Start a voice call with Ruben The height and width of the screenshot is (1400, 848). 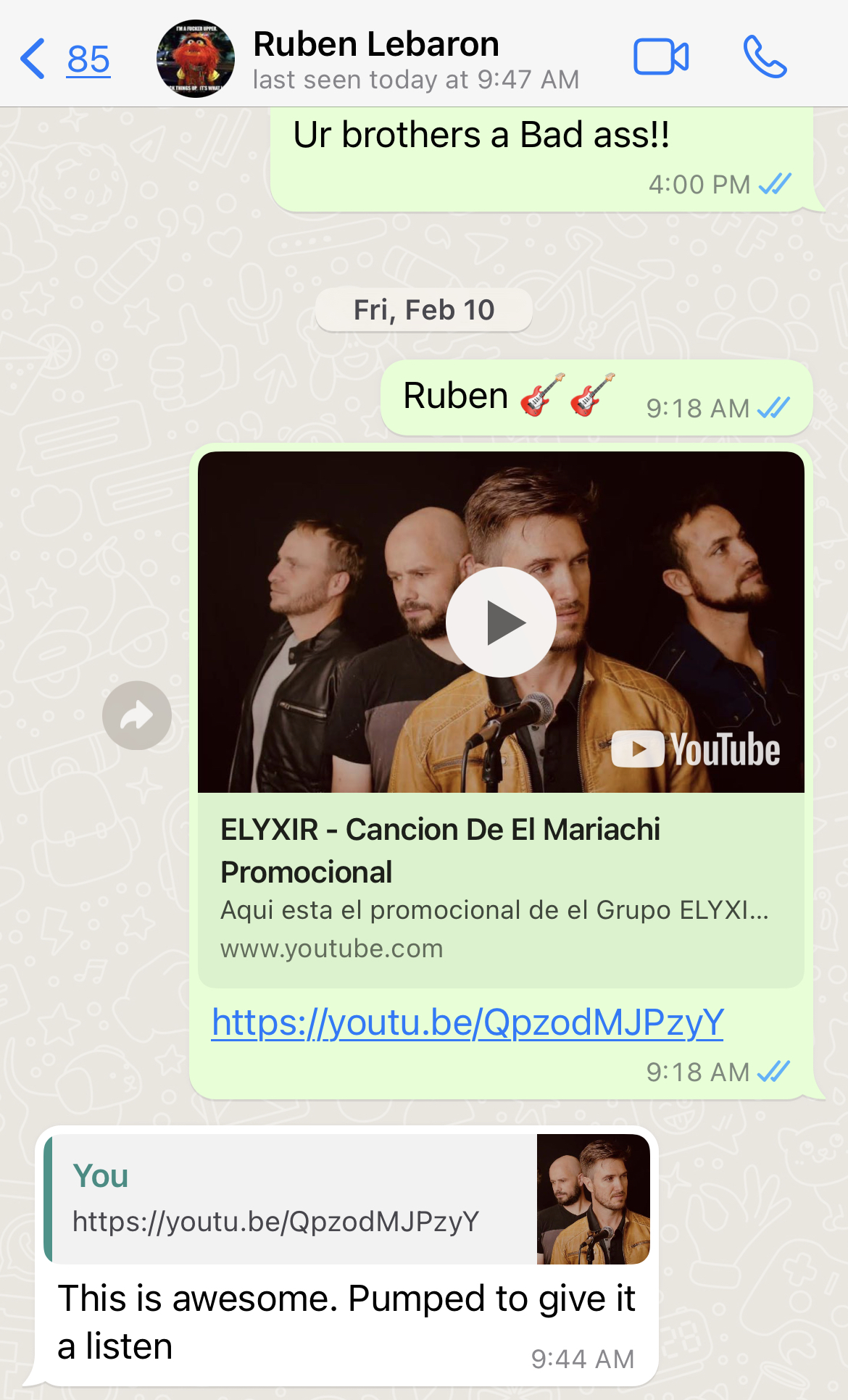click(764, 57)
